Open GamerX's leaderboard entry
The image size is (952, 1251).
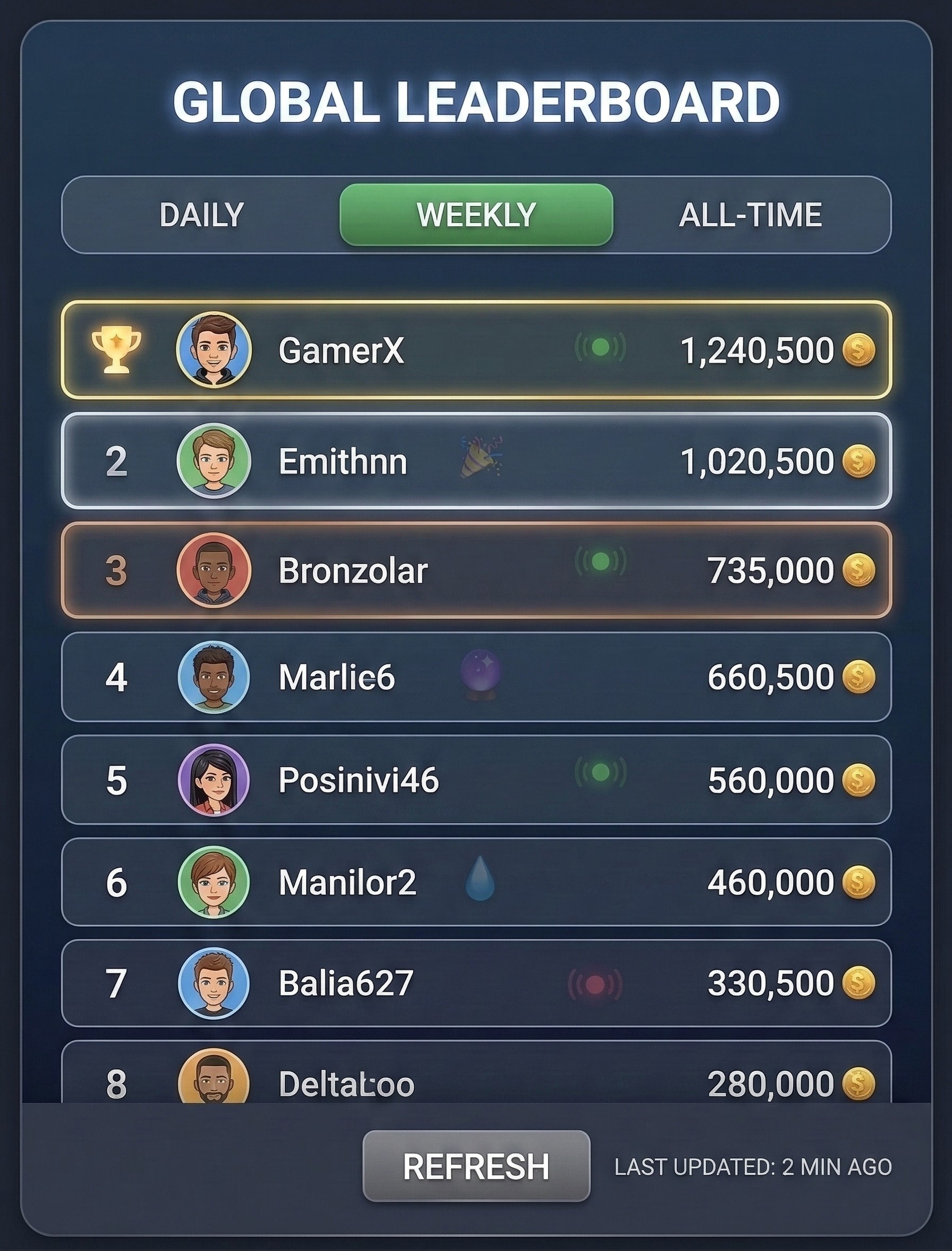pos(476,350)
